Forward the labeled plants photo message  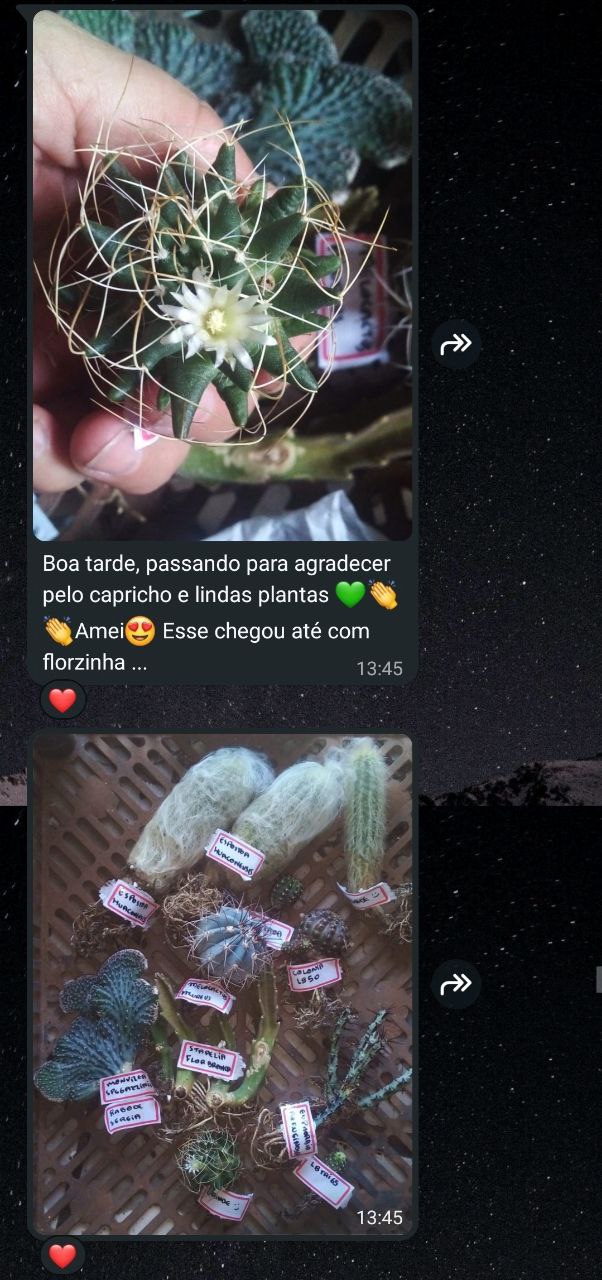(456, 985)
